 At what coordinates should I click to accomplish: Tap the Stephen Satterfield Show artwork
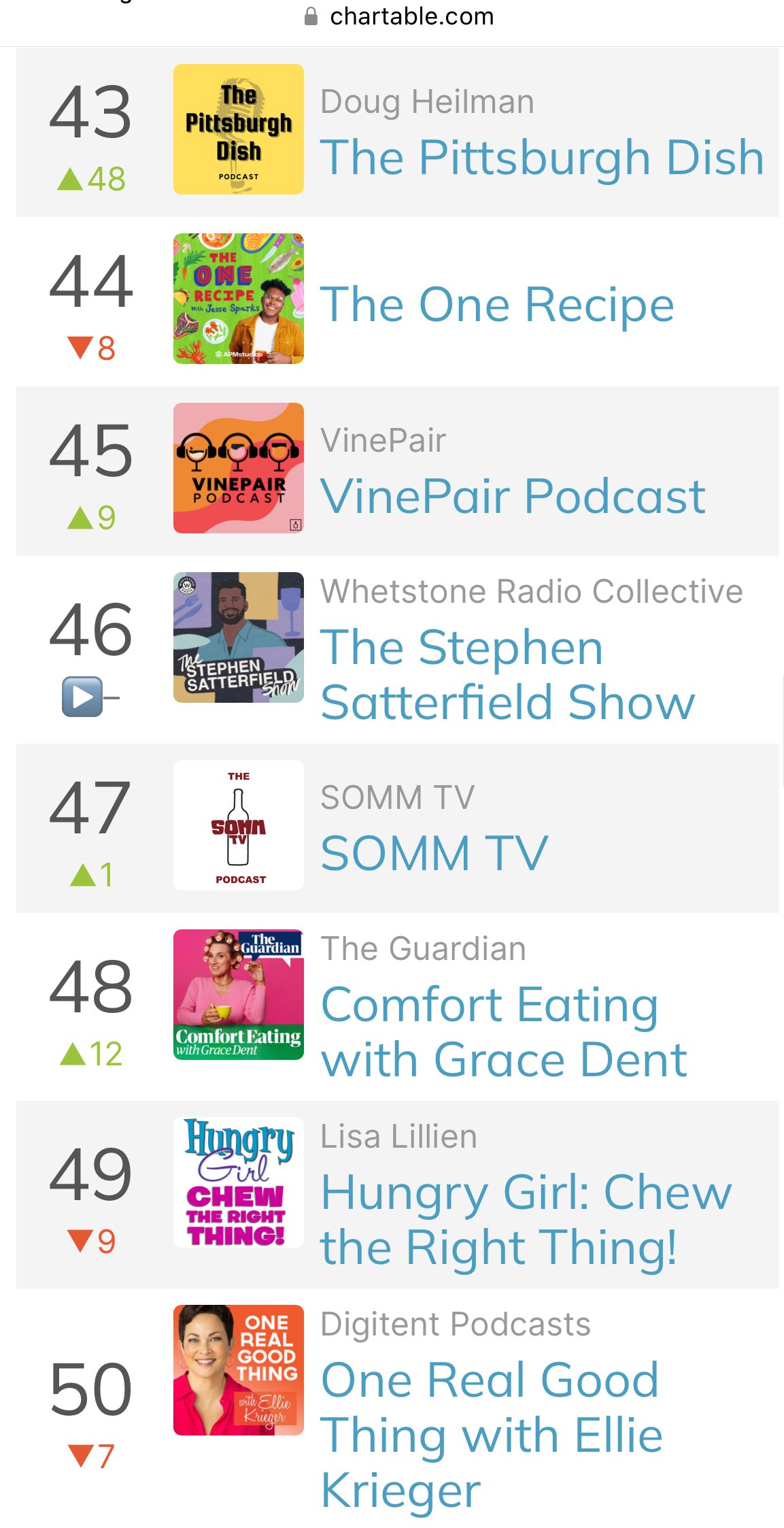239,637
